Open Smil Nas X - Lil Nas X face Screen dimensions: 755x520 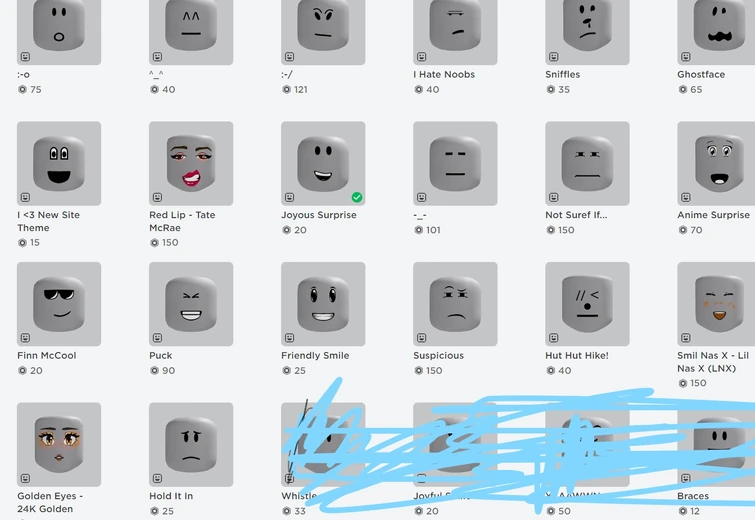click(x=715, y=304)
